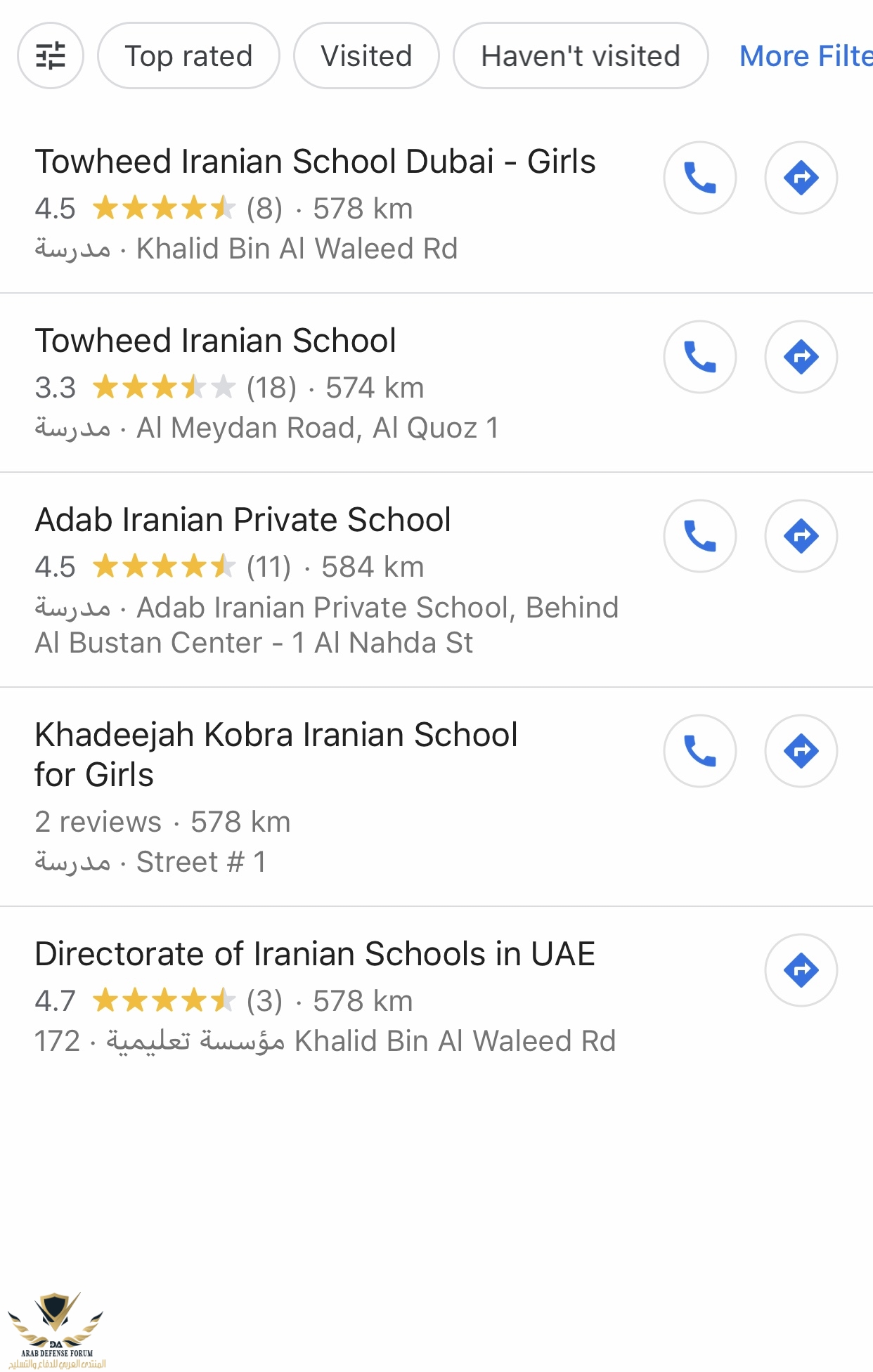Get directions to Khadeejah Kobra Iranian School
Viewport: 873px width, 1372px height.
pyautogui.click(x=801, y=751)
